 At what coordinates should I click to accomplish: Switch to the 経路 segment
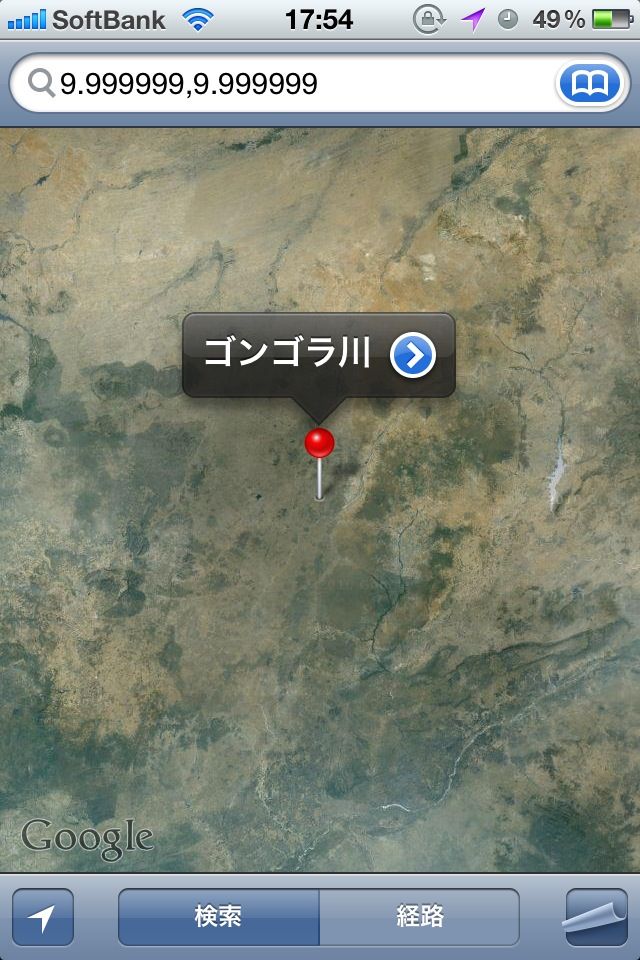pyautogui.click(x=419, y=917)
